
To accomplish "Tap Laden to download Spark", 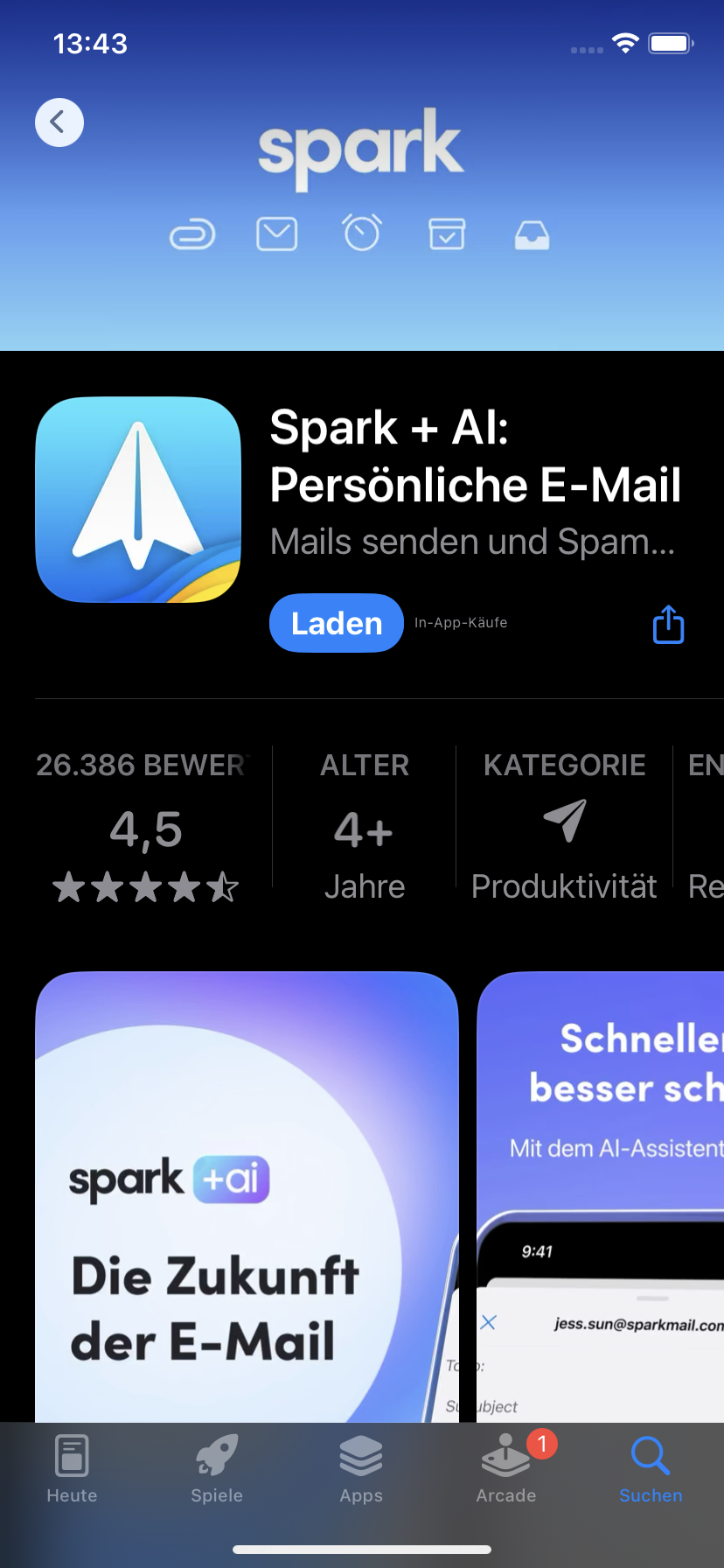I will [336, 623].
